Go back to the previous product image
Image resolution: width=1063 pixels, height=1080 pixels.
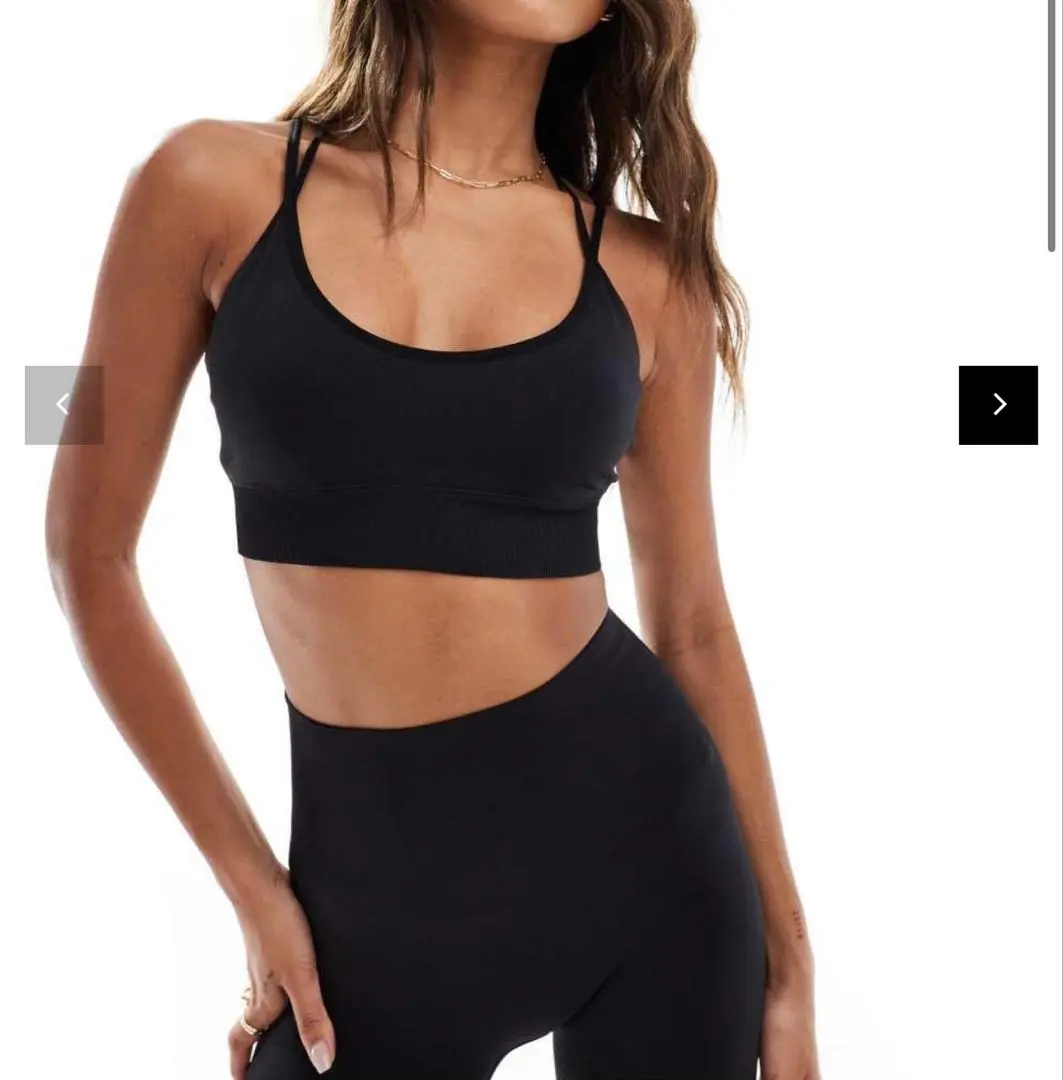coord(64,405)
